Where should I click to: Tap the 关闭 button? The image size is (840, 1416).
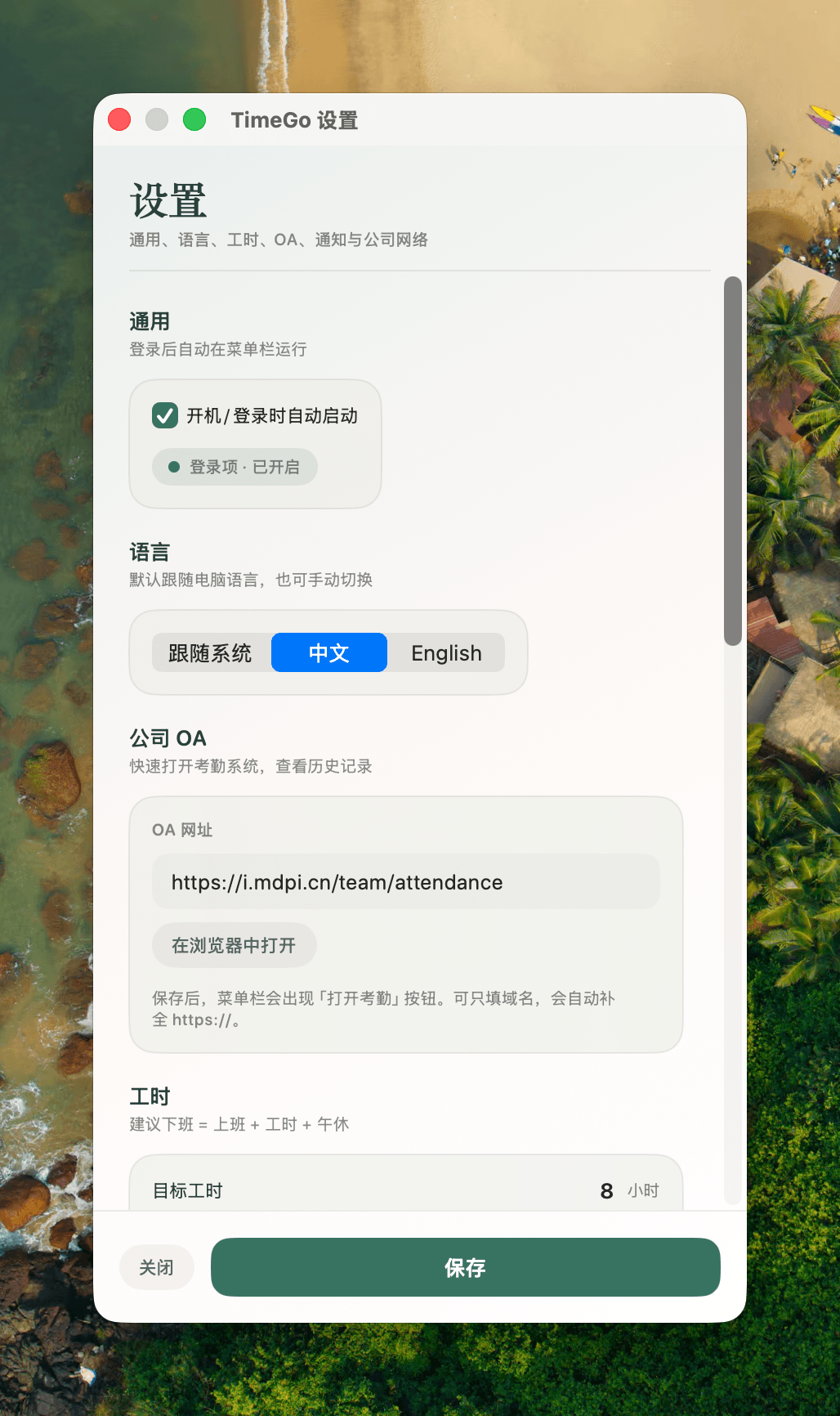[156, 1267]
